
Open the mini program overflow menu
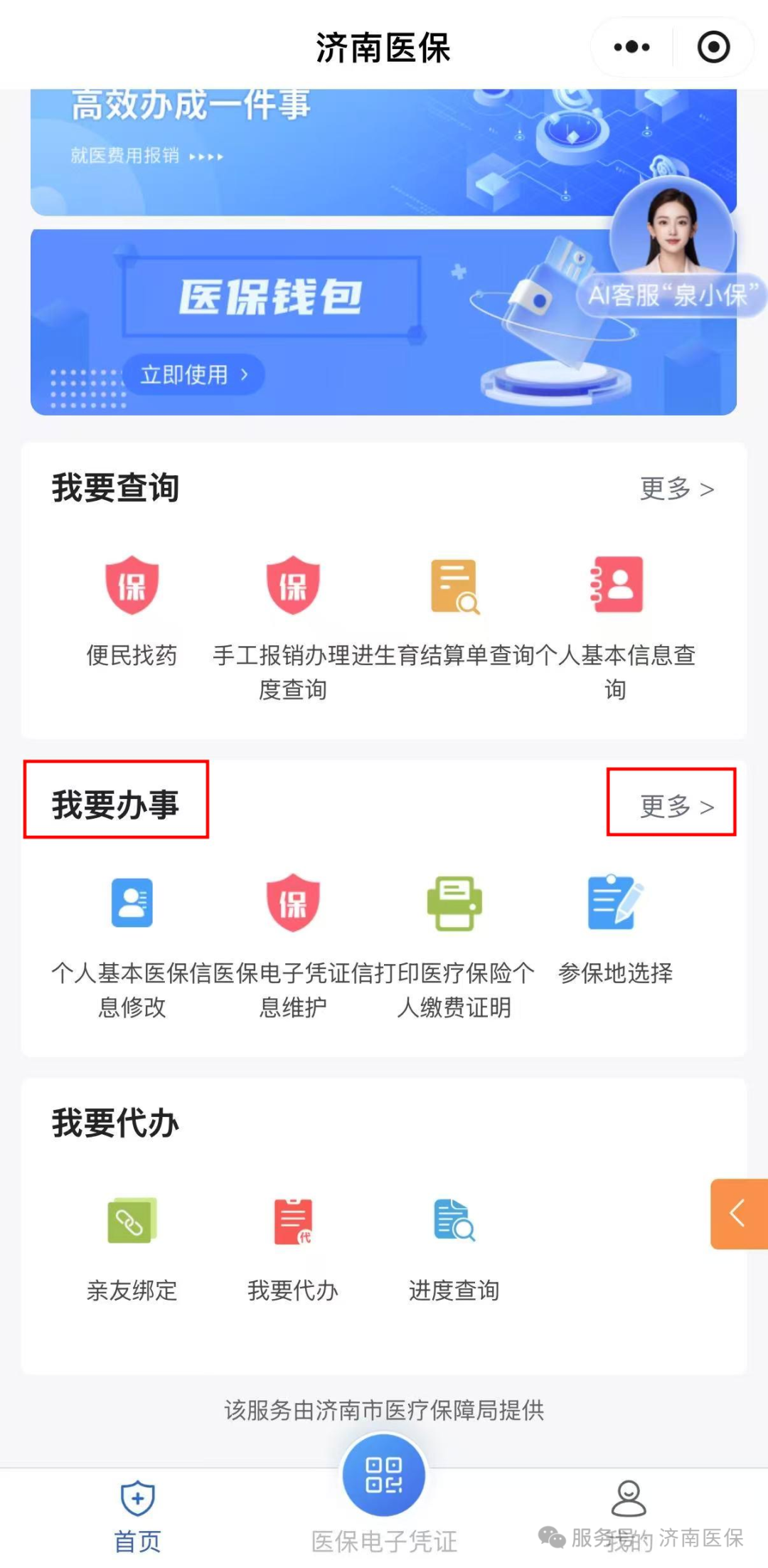tap(631, 48)
